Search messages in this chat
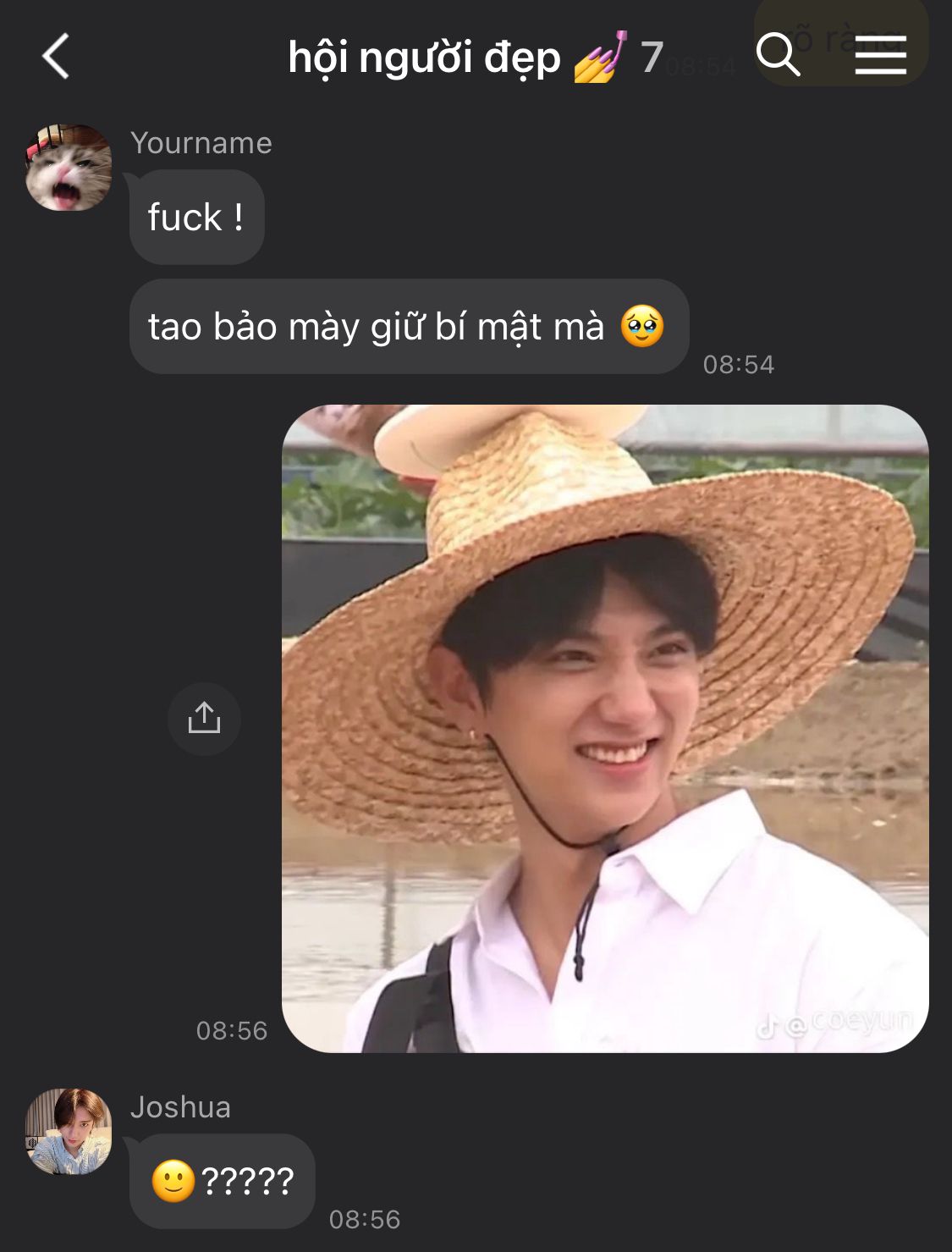 (777, 55)
